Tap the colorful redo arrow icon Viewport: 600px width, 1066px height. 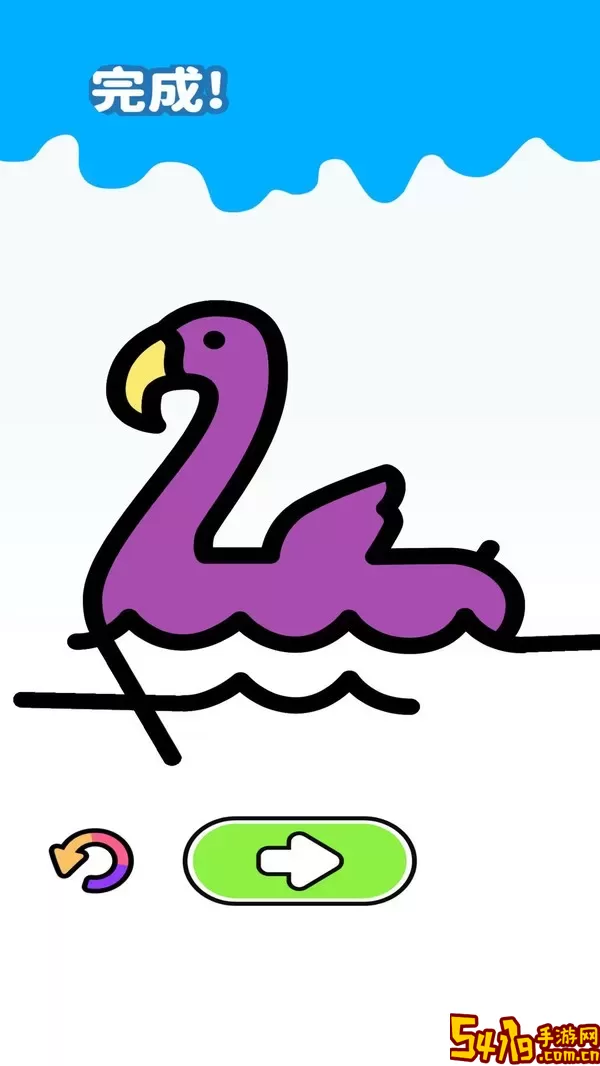click(92, 859)
